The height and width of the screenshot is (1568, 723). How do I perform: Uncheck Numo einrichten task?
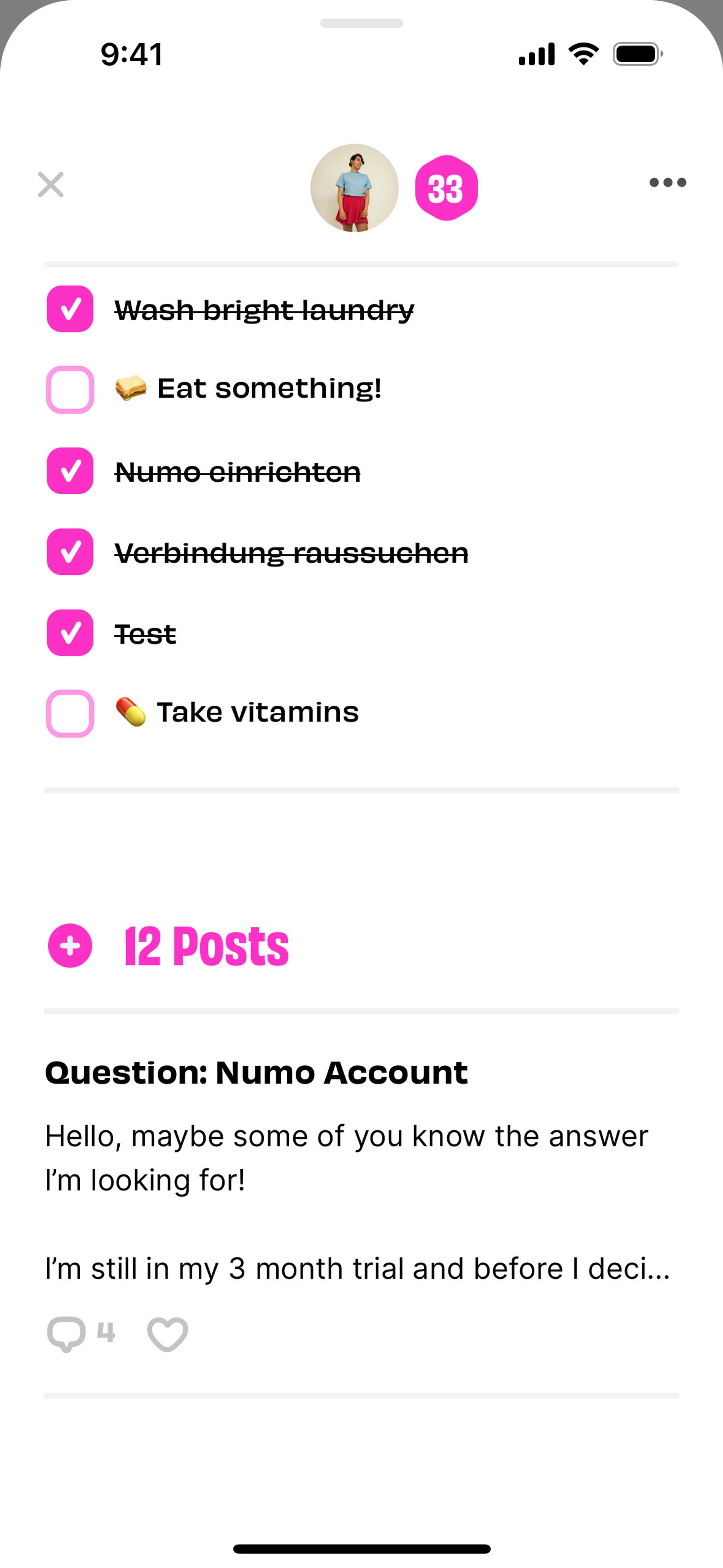point(70,471)
